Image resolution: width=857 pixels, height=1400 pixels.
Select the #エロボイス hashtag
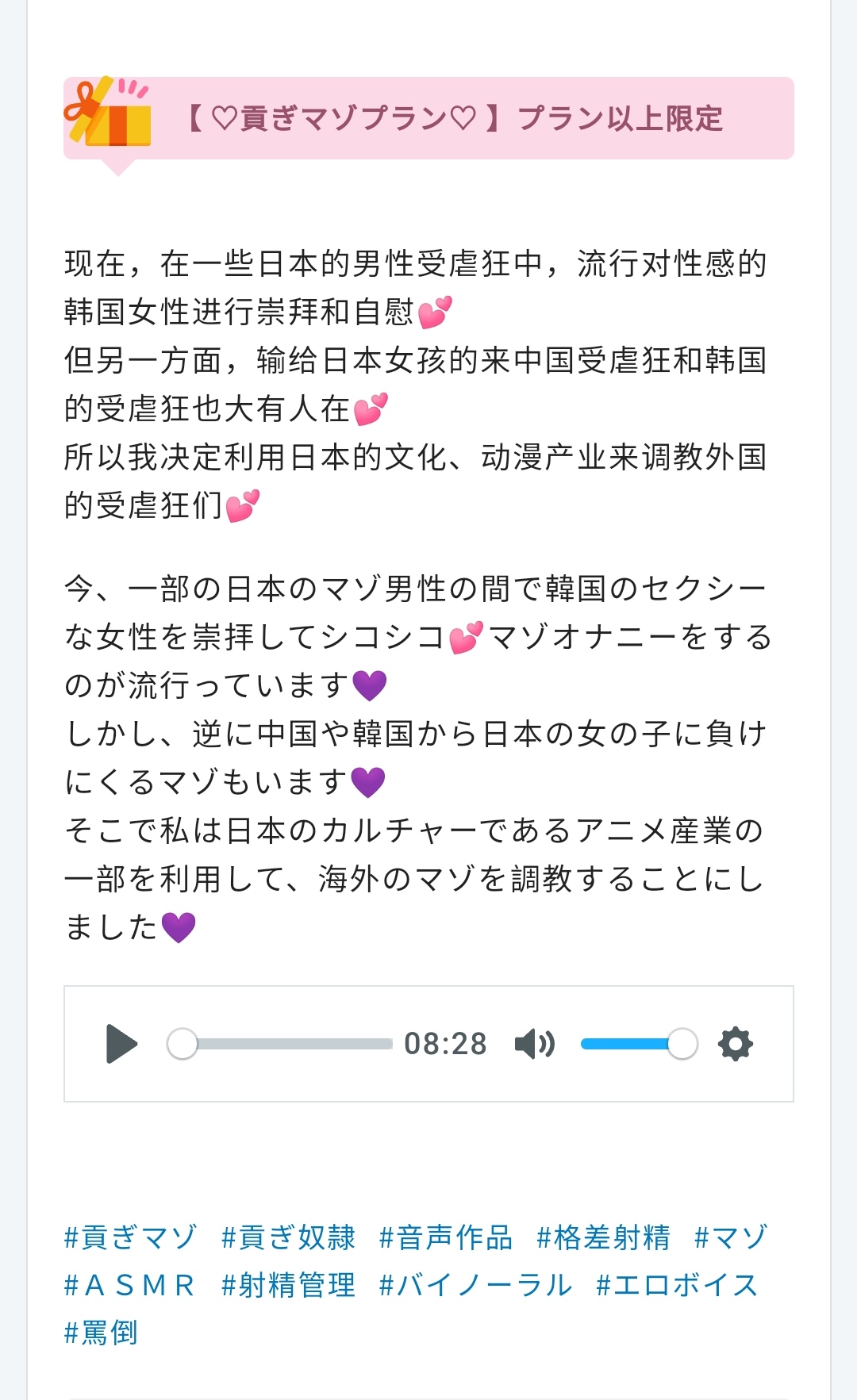pos(677,1285)
